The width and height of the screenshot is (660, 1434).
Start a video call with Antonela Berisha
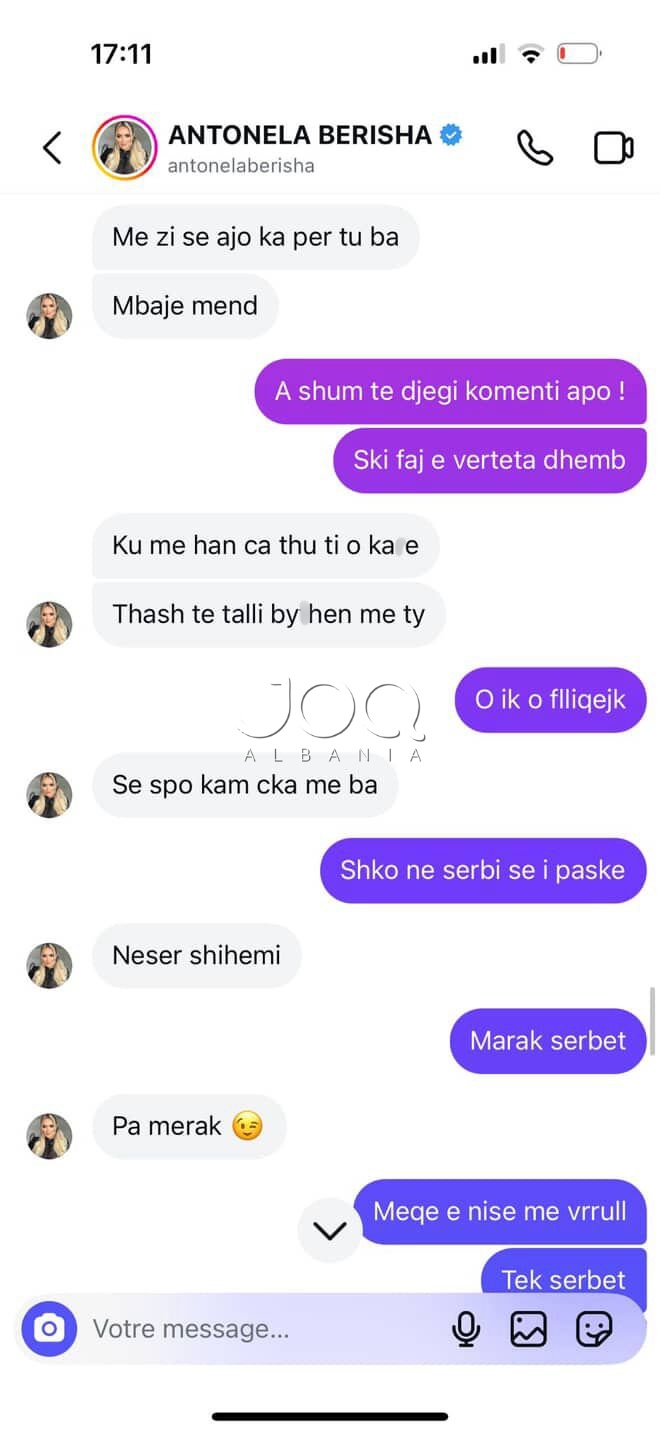click(x=613, y=148)
